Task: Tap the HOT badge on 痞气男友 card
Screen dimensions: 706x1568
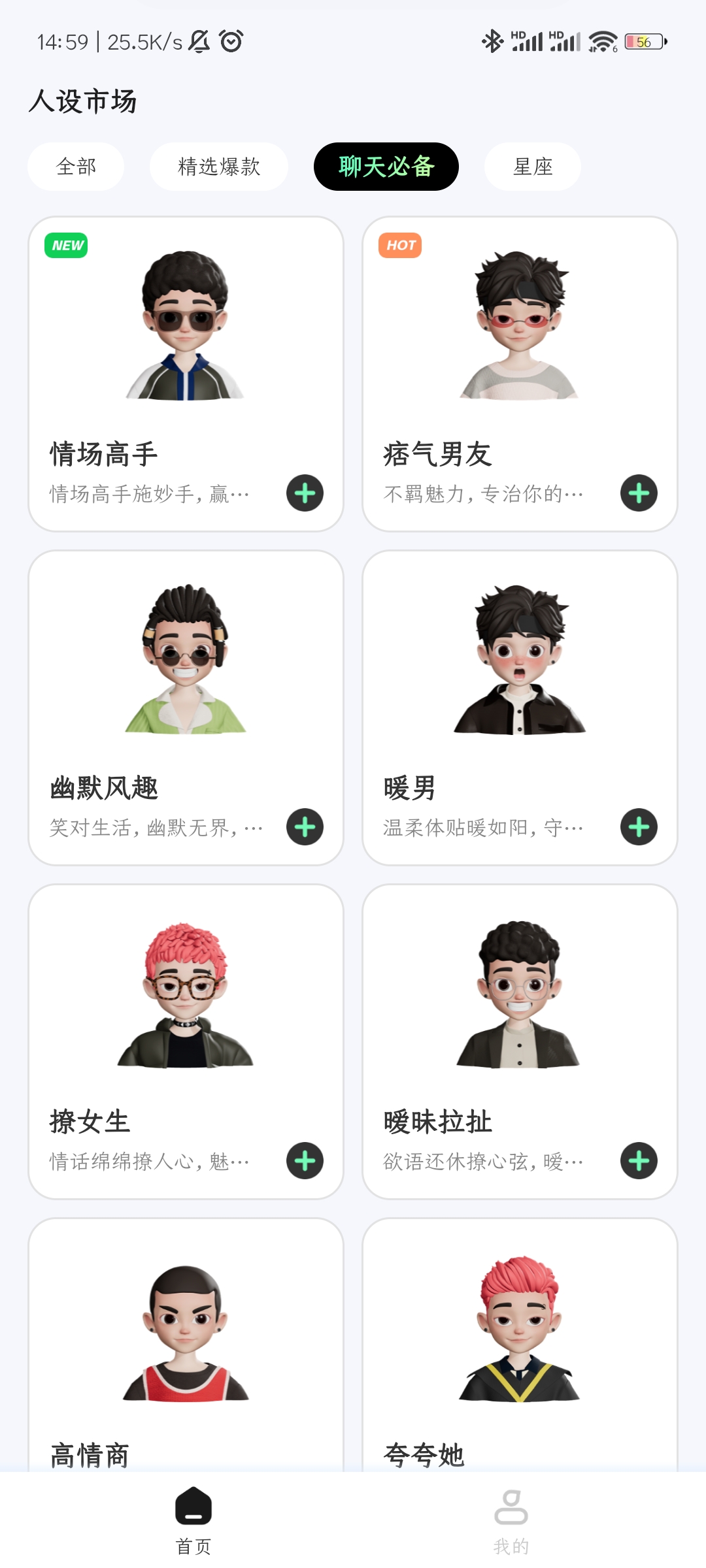Action: tap(400, 245)
